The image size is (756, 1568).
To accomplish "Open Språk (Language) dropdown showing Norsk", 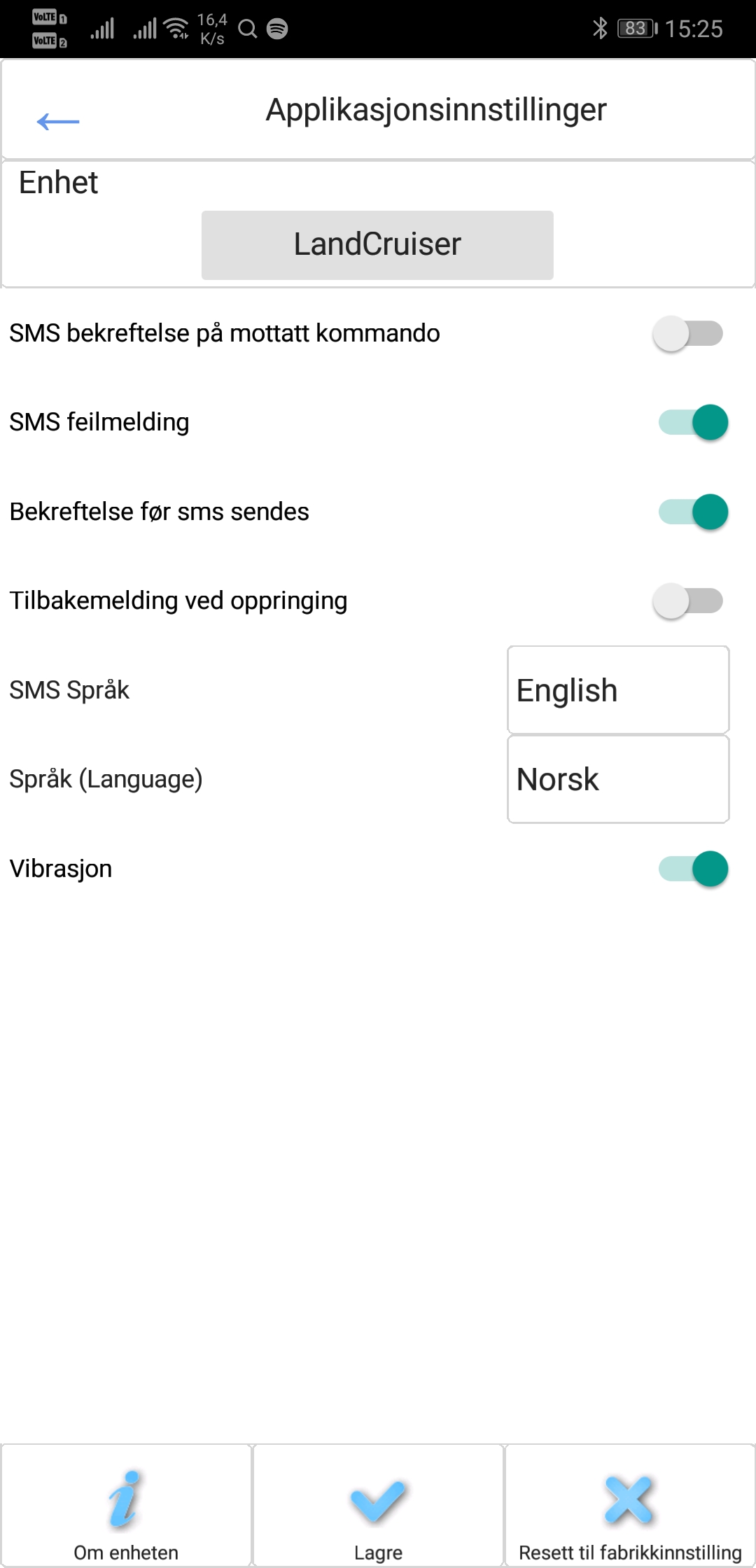I will [x=618, y=779].
